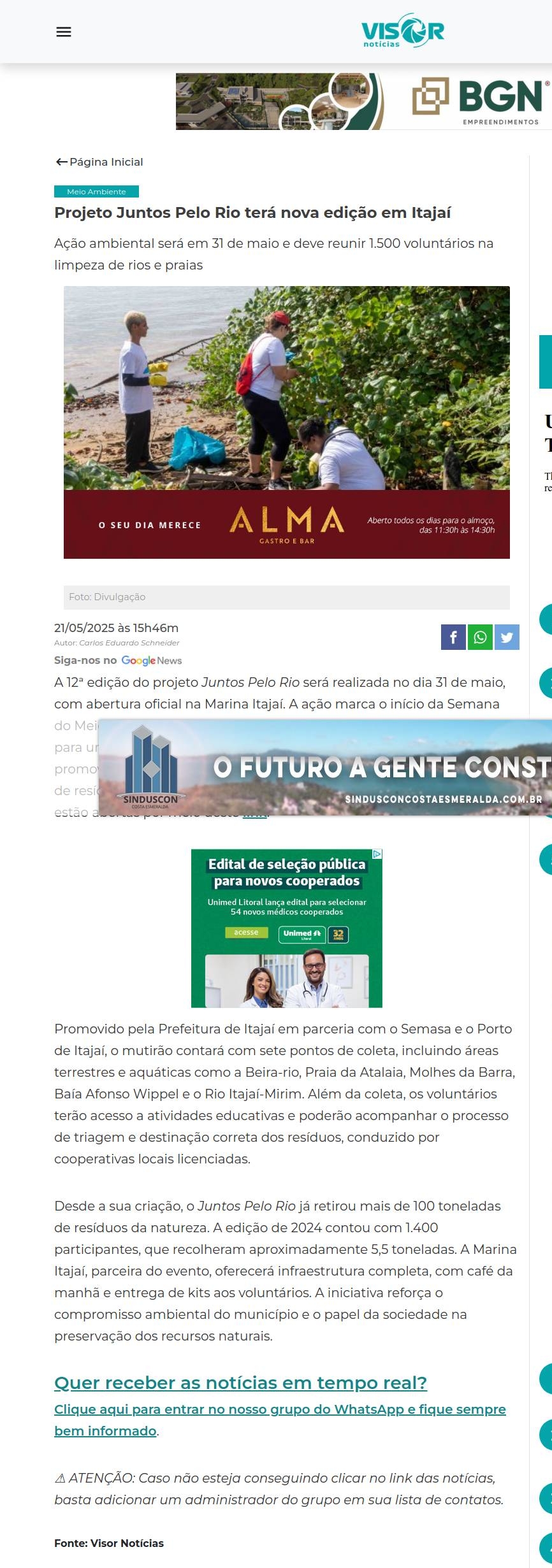Share the article on Twitter

click(507, 637)
